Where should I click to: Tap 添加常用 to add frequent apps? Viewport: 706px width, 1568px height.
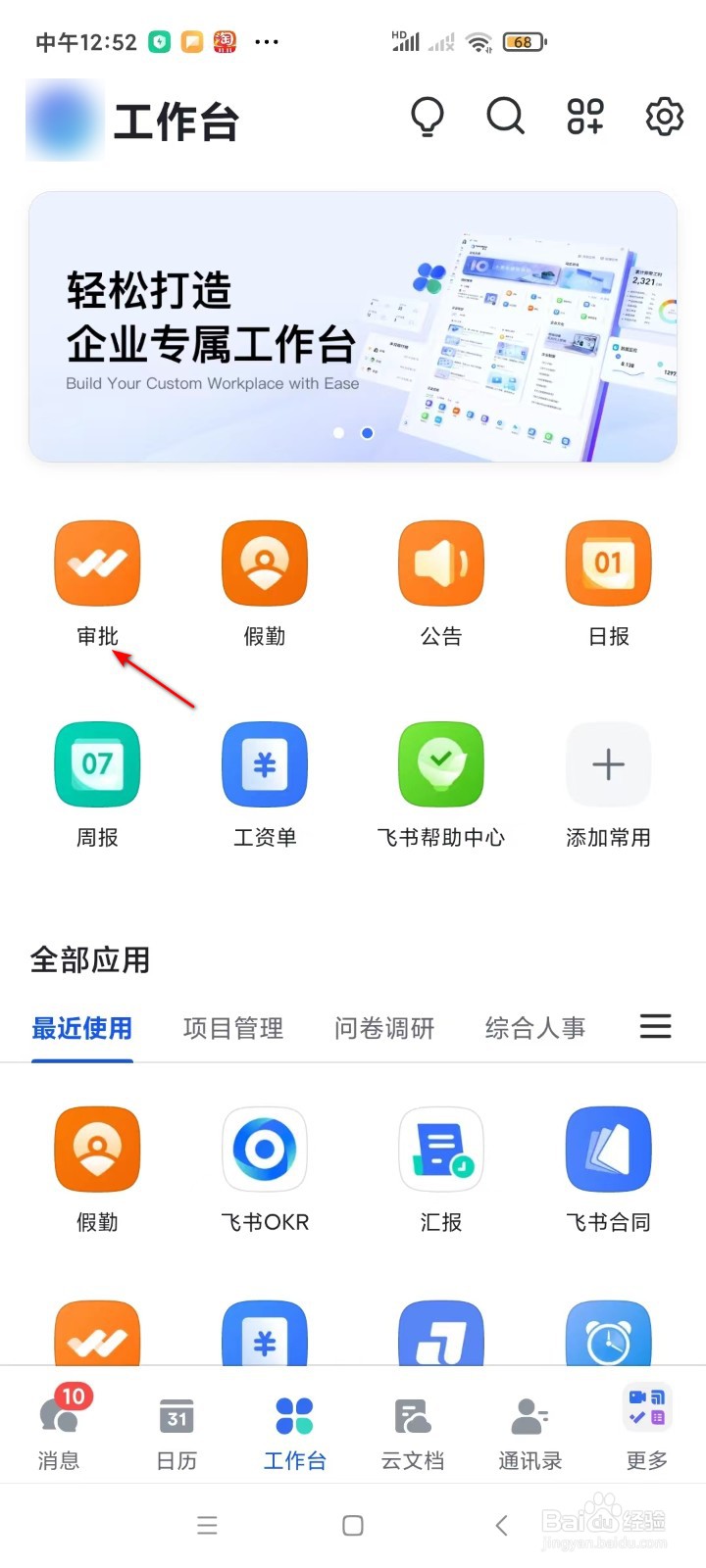(x=608, y=764)
